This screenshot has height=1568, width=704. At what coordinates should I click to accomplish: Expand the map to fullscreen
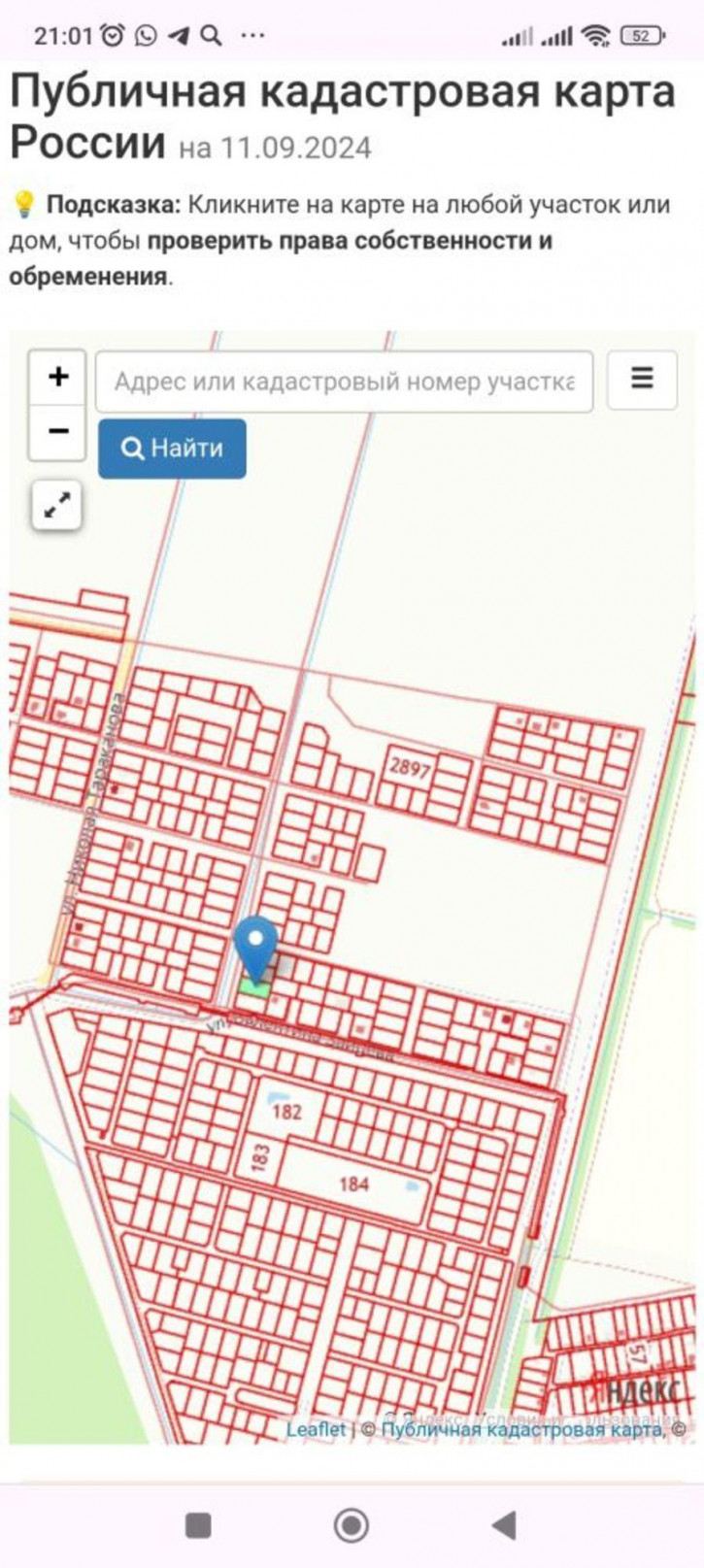tap(57, 505)
